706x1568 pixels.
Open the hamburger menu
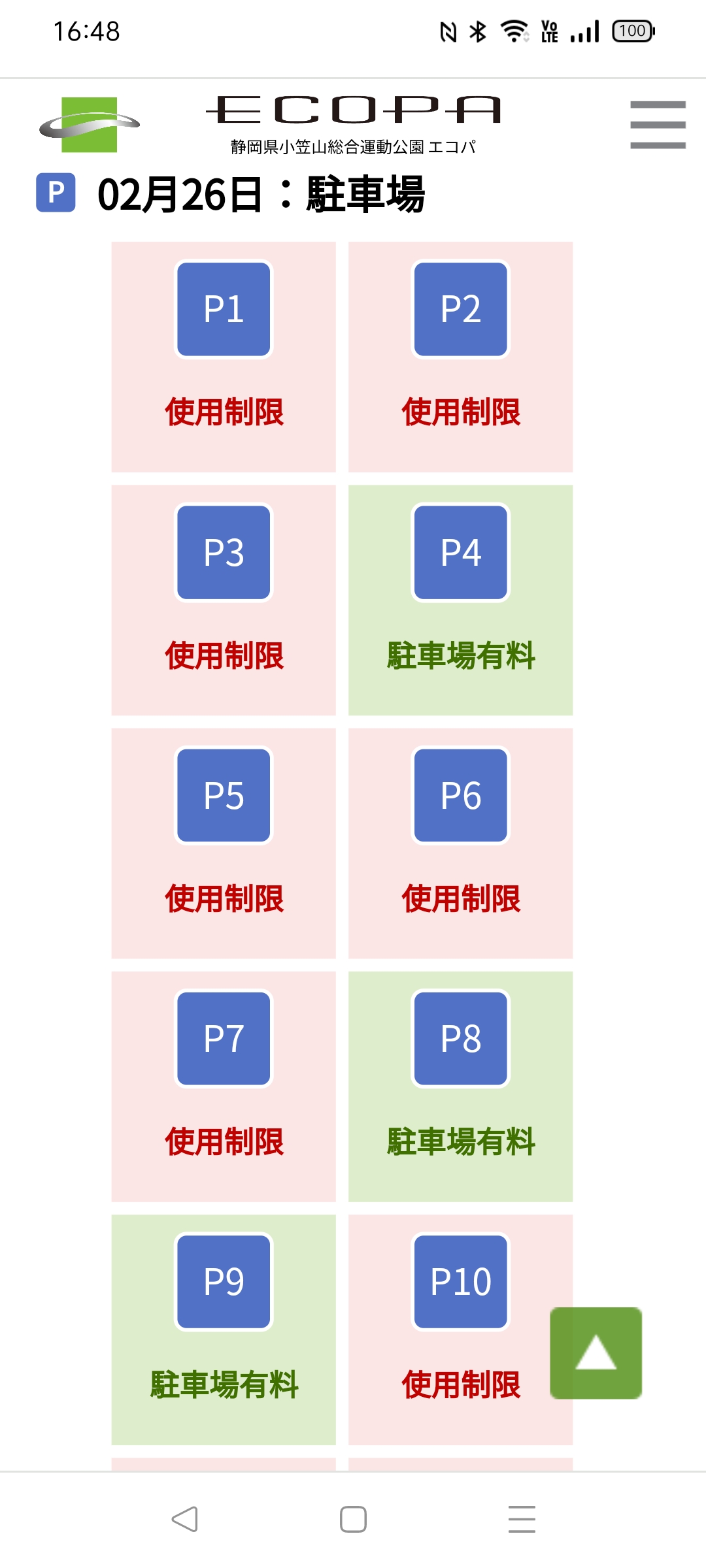tap(658, 125)
